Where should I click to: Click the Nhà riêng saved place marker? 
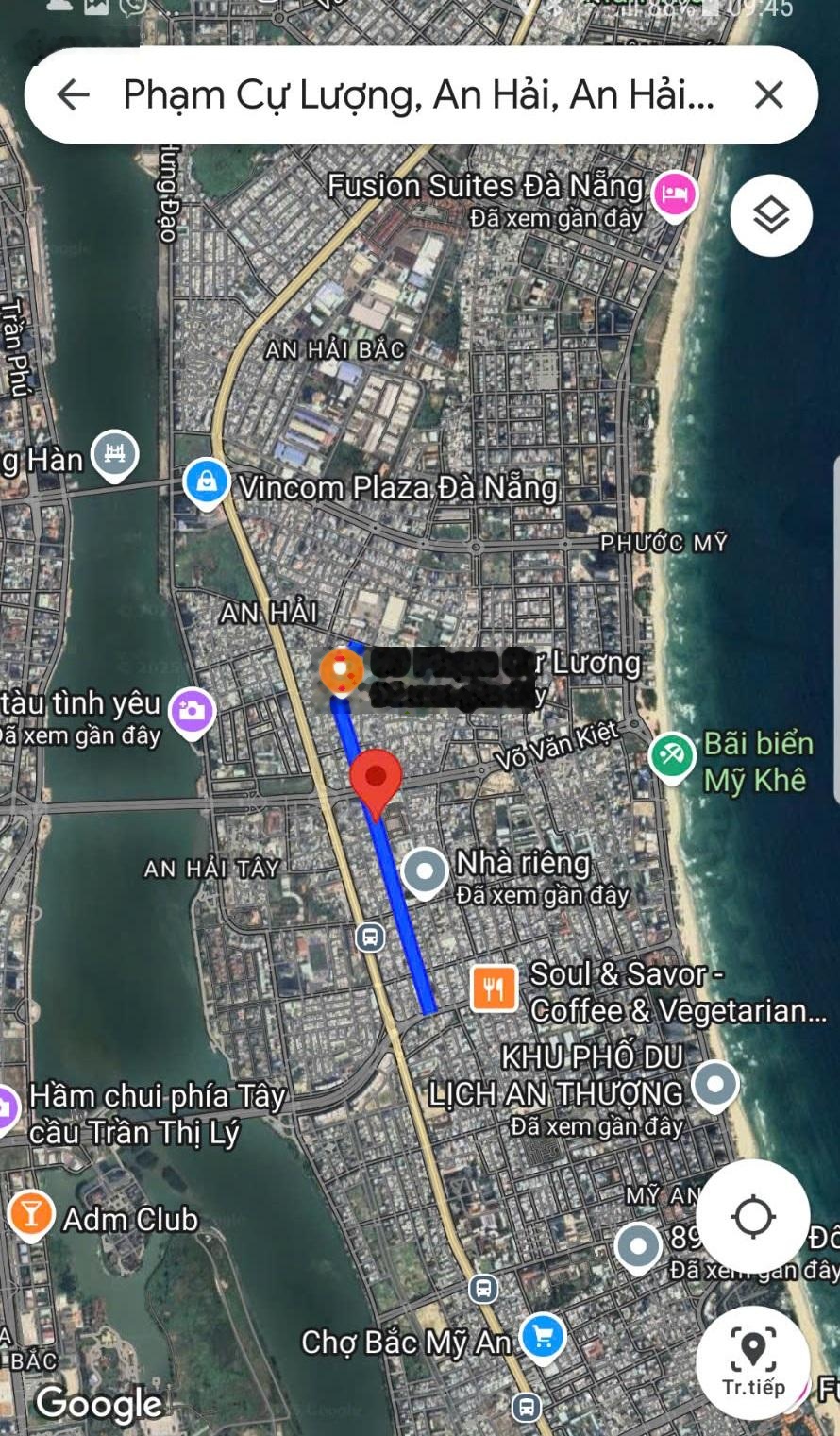[424, 869]
